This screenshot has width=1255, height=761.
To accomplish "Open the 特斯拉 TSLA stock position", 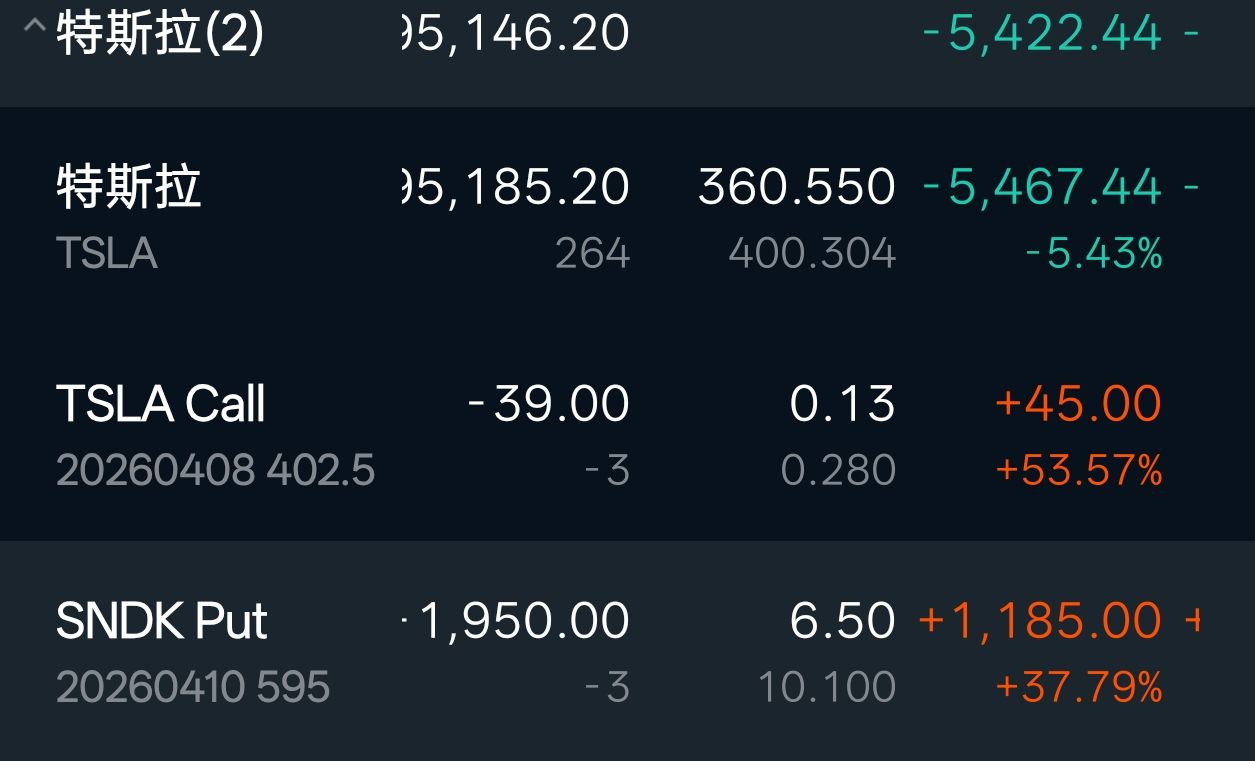I will pos(130,215).
